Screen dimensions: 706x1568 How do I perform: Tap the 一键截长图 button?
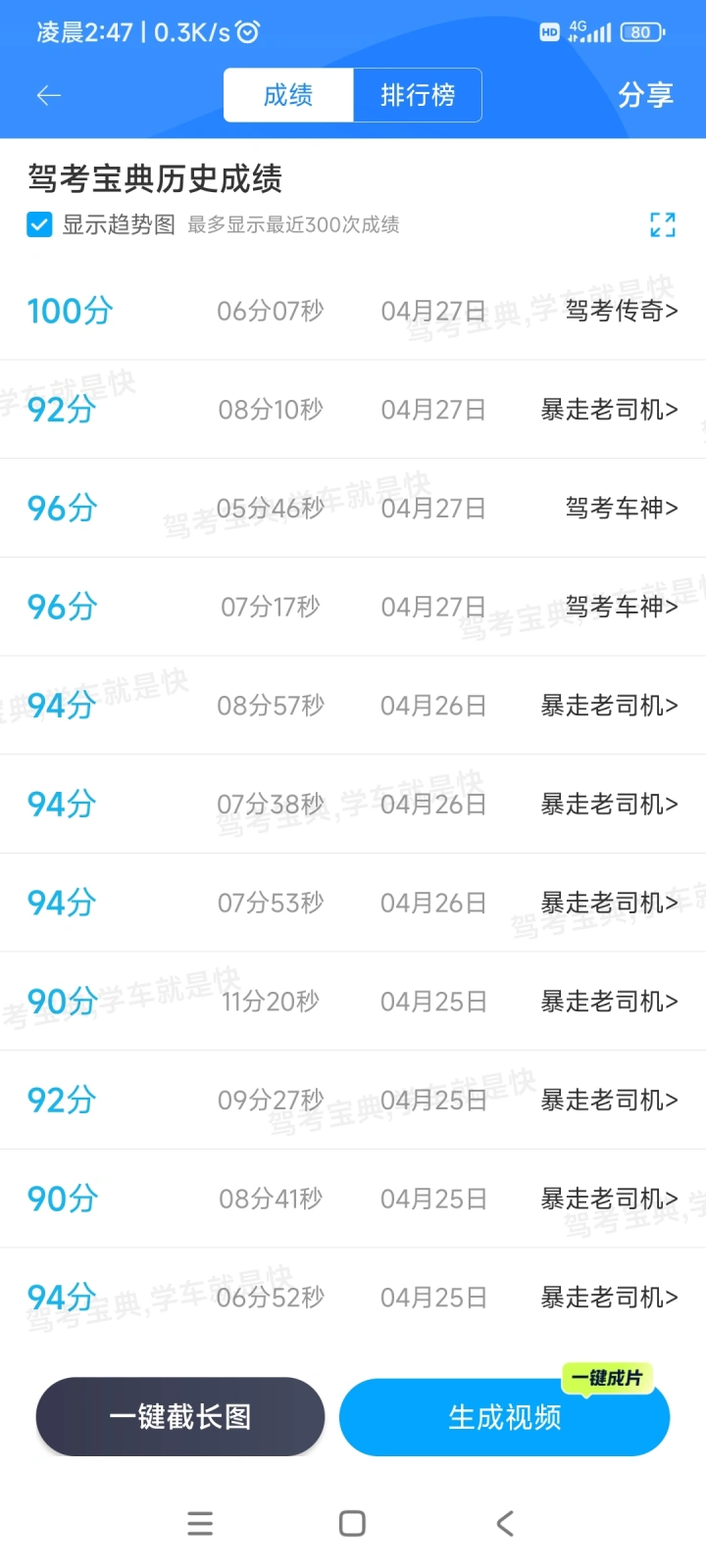[180, 1416]
